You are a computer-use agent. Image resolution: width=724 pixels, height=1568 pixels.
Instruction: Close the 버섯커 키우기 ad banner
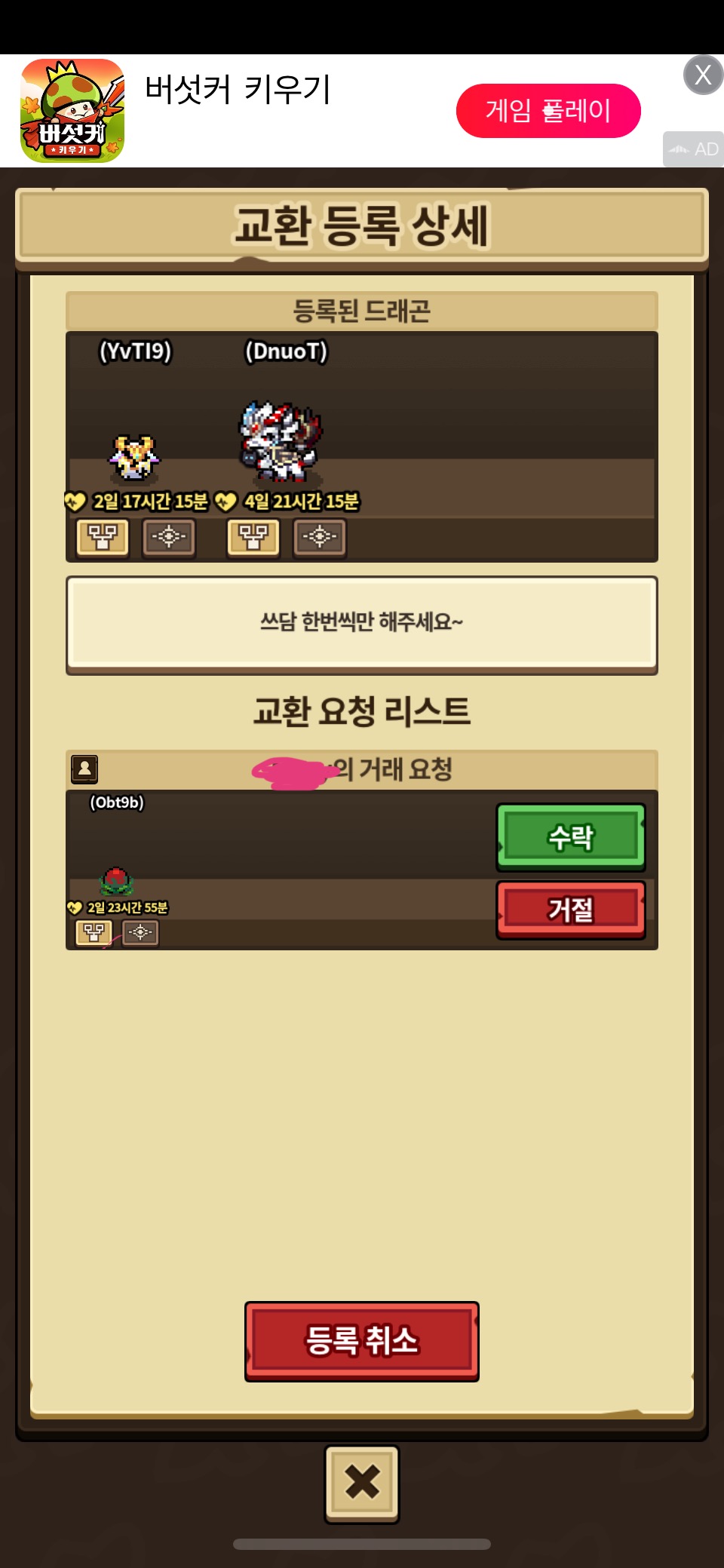(x=703, y=75)
